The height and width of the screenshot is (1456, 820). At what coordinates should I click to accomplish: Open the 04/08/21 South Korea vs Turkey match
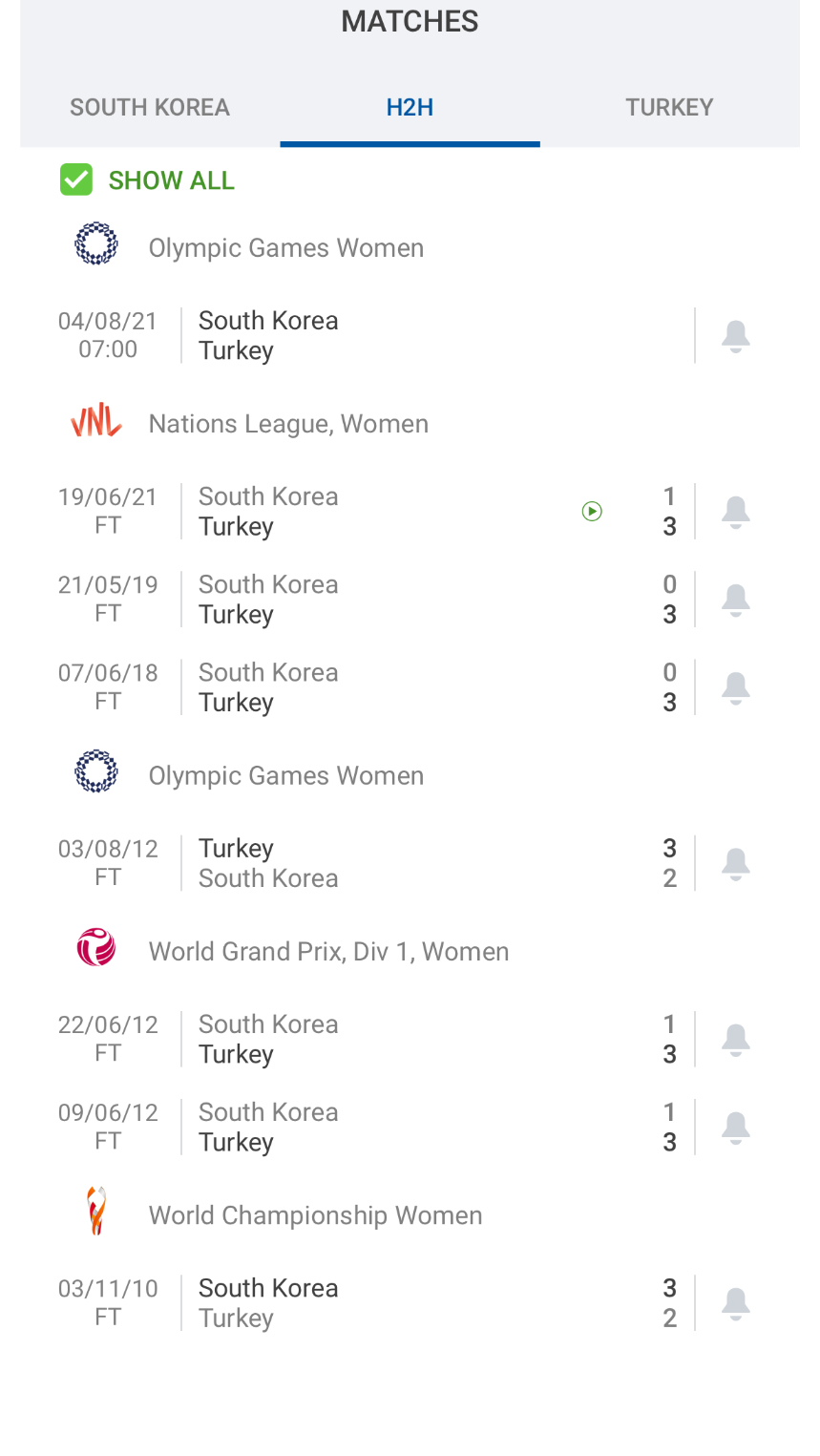point(382,336)
